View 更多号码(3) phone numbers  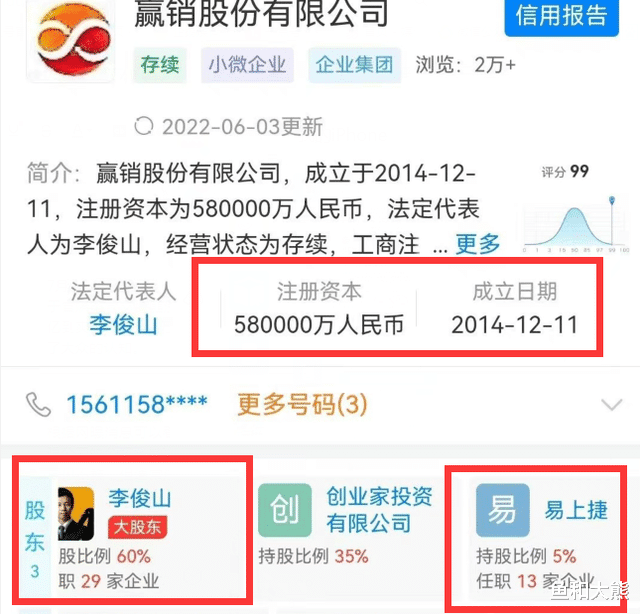click(x=302, y=404)
